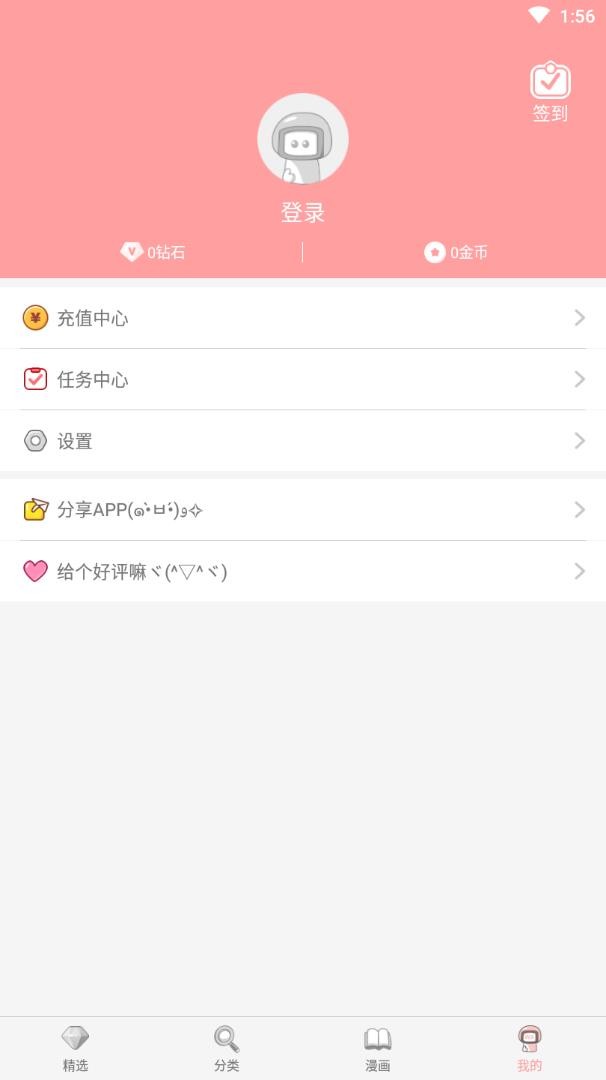Open 充值中心 recharge center
Image resolution: width=606 pixels, height=1080 pixels.
(x=303, y=318)
